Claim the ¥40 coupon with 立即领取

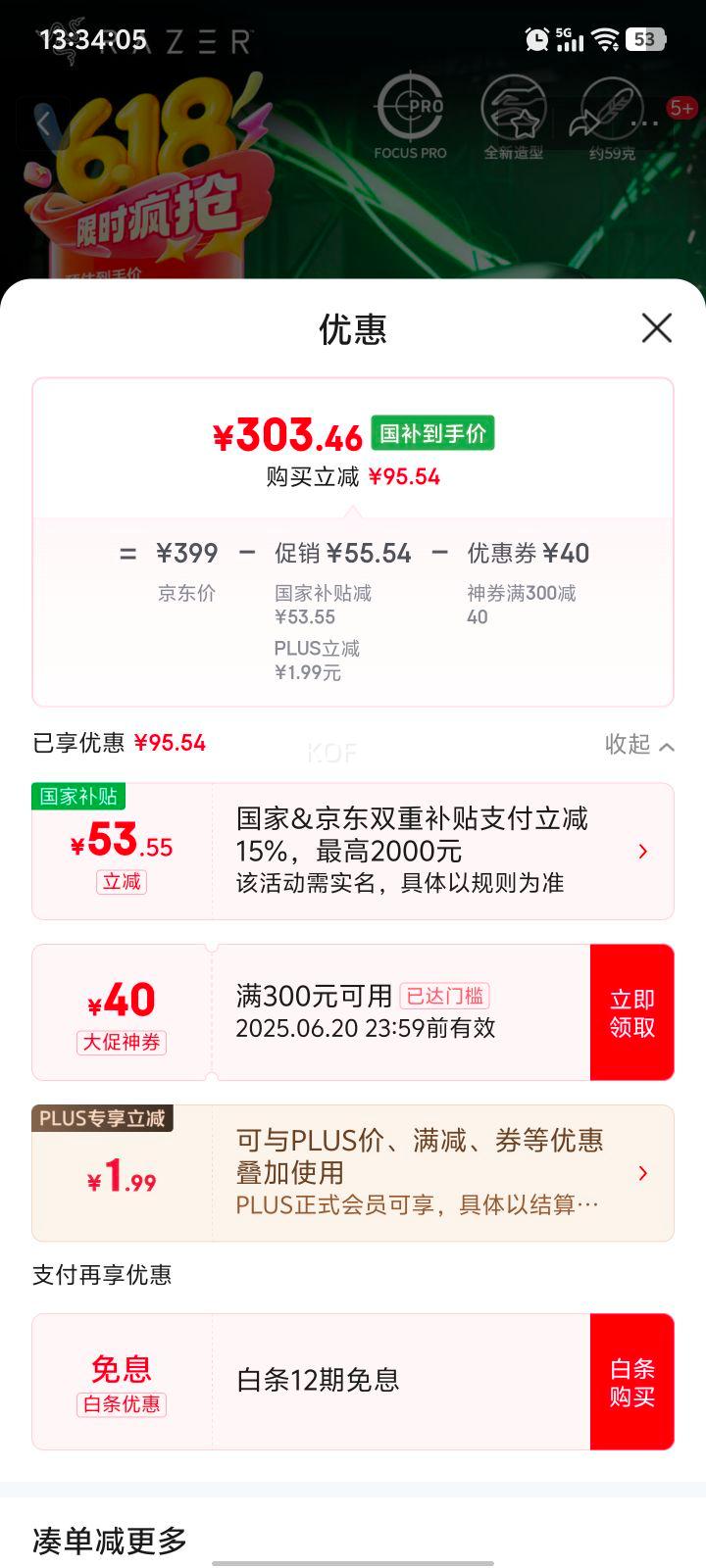[x=631, y=1012]
